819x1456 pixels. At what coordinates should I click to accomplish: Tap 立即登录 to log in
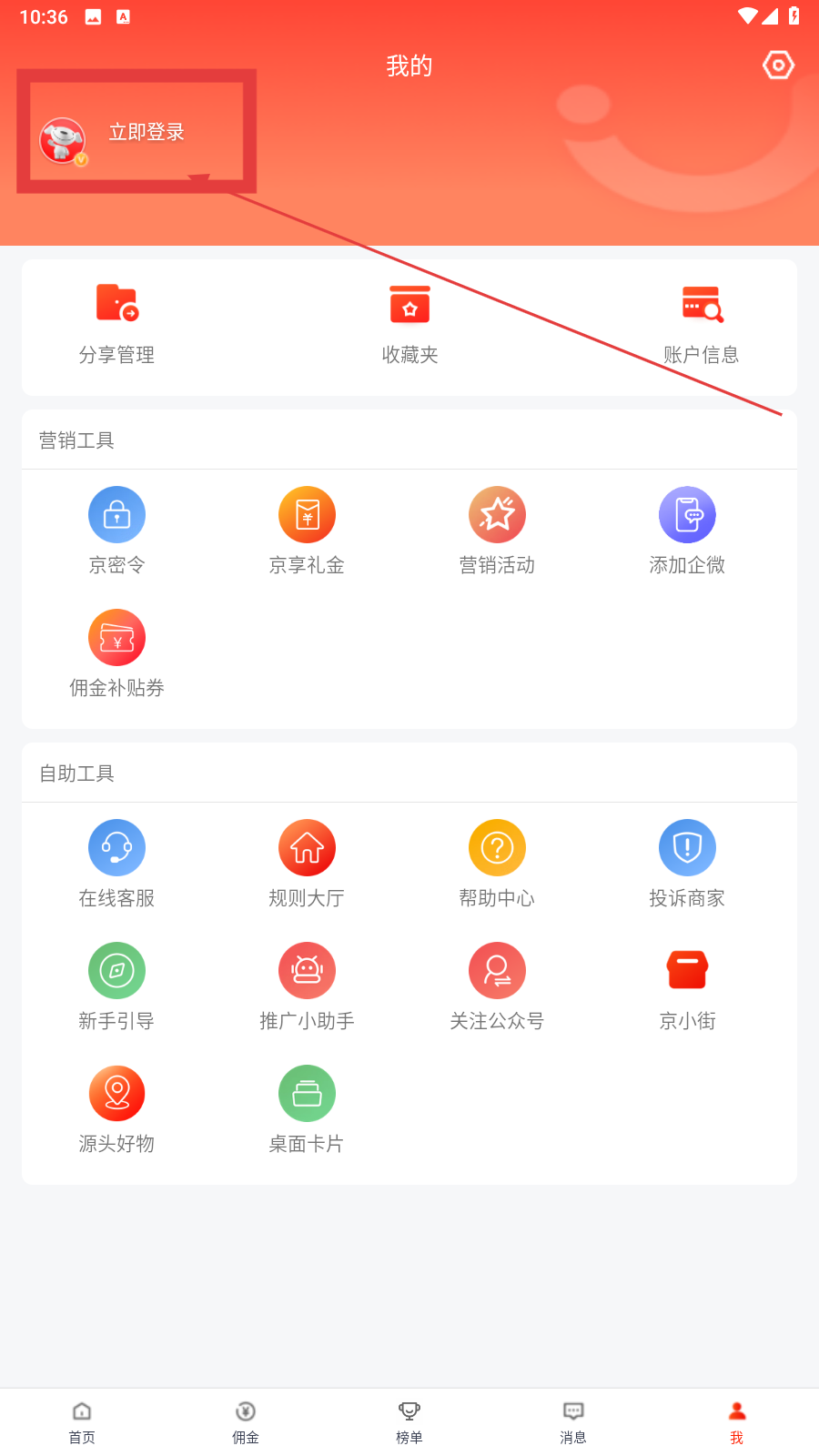pos(147,133)
